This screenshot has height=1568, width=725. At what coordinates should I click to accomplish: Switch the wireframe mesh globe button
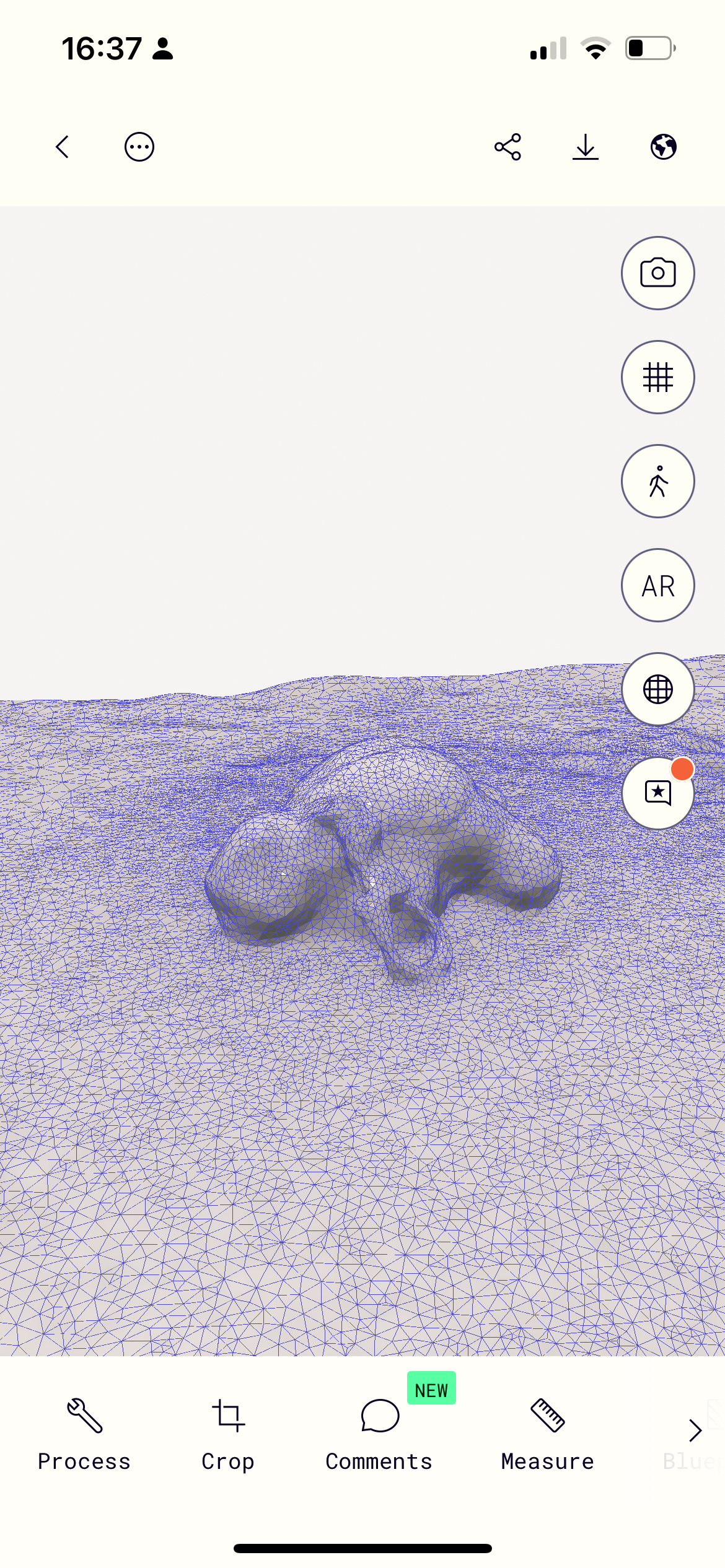click(x=657, y=689)
